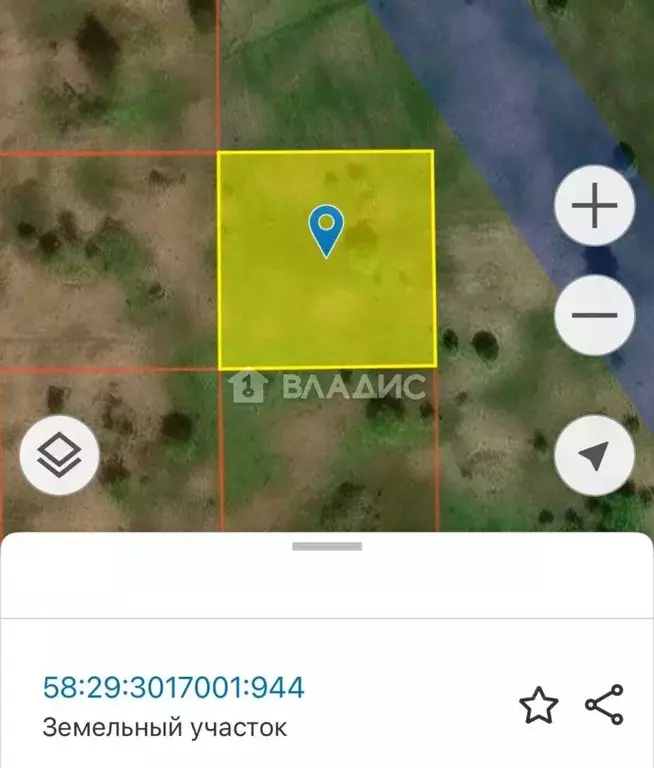The height and width of the screenshot is (768, 654).
Task: Center map on my location
Action: coord(594,456)
